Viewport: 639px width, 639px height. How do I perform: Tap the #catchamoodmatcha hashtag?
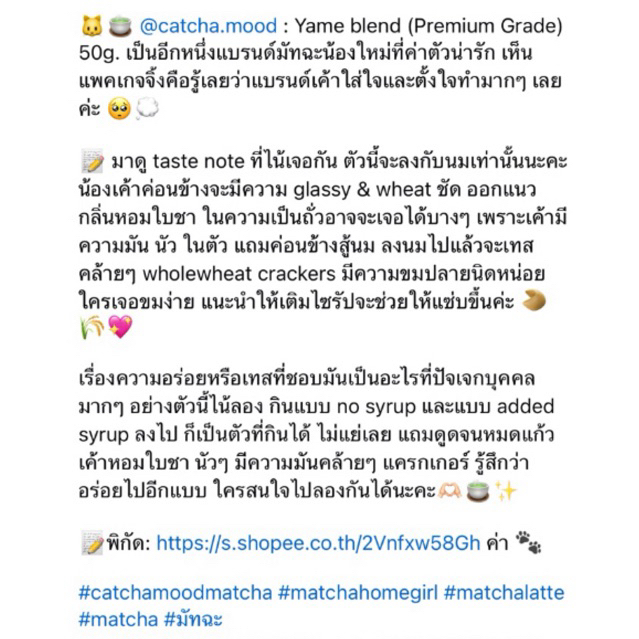pyautogui.click(x=175, y=593)
